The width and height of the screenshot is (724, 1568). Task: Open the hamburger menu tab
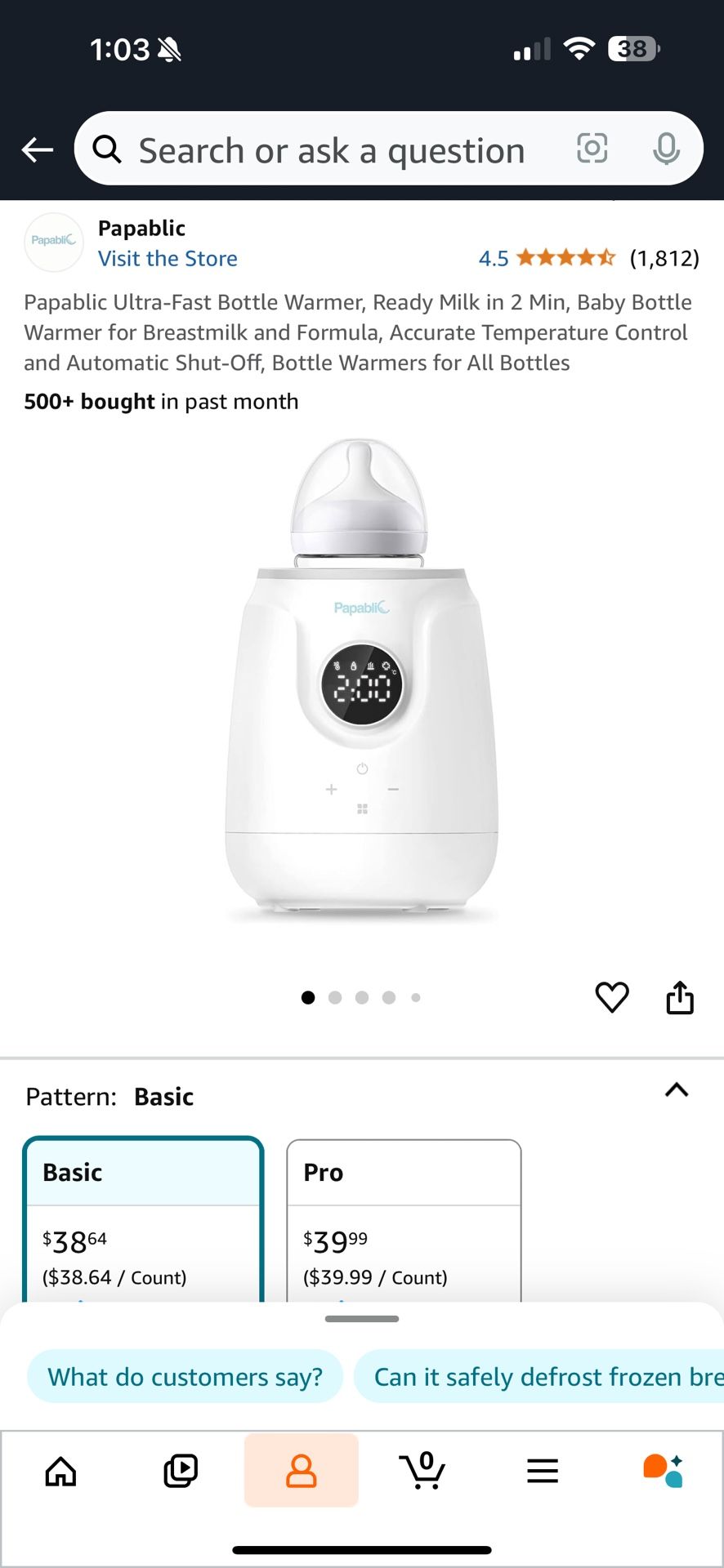coord(543,1472)
